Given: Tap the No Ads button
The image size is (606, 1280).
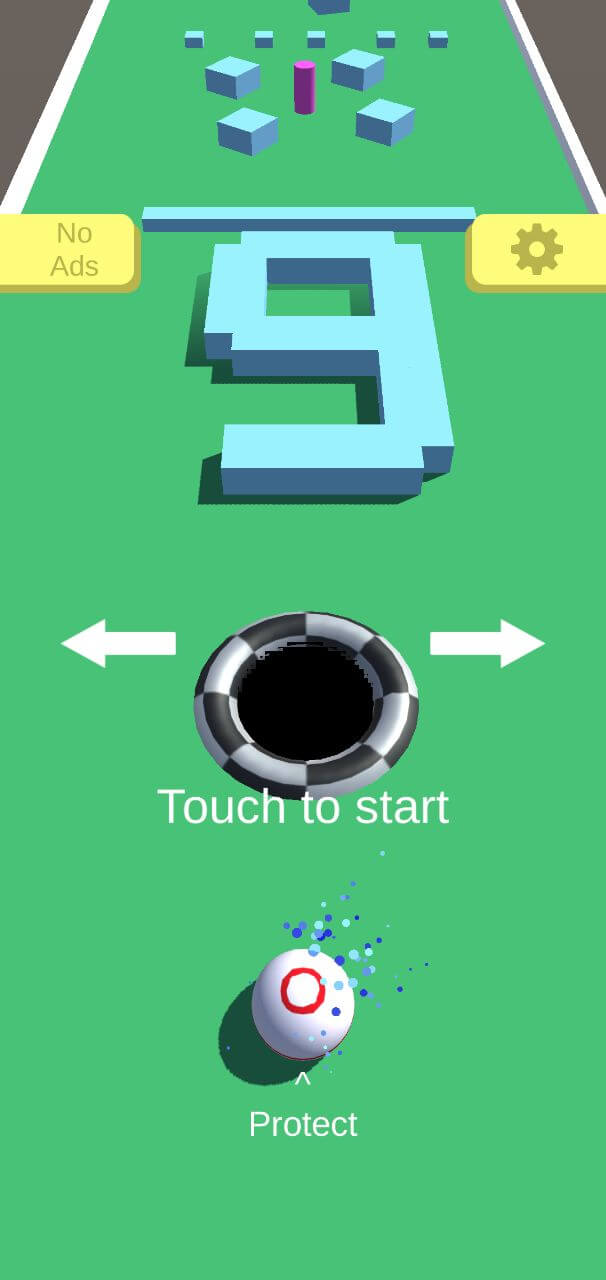Looking at the screenshot, I should pos(68,252).
